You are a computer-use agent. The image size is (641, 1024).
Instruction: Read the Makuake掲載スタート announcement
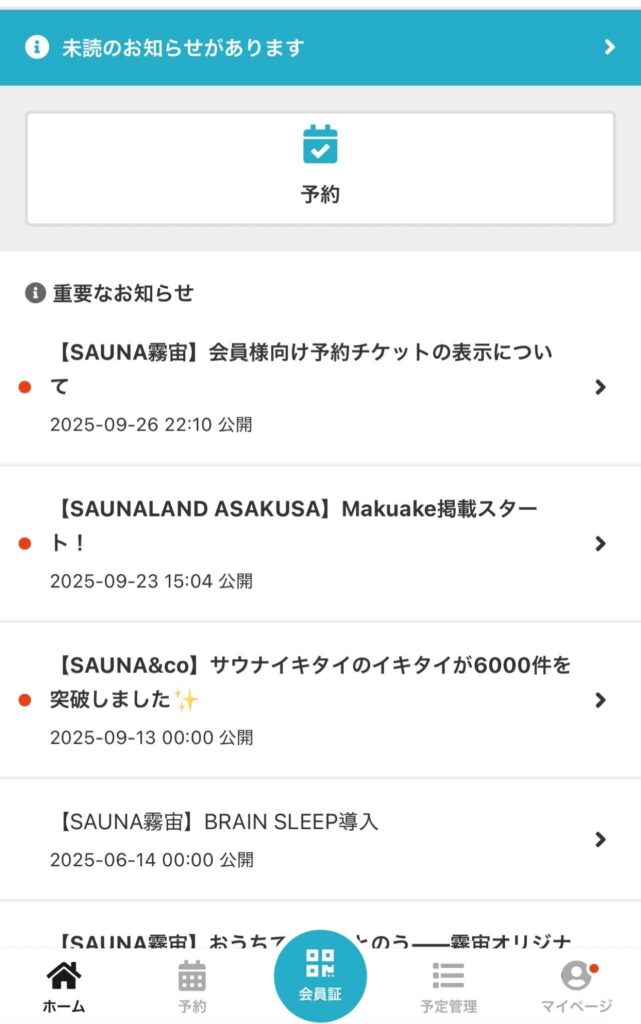coord(320,543)
